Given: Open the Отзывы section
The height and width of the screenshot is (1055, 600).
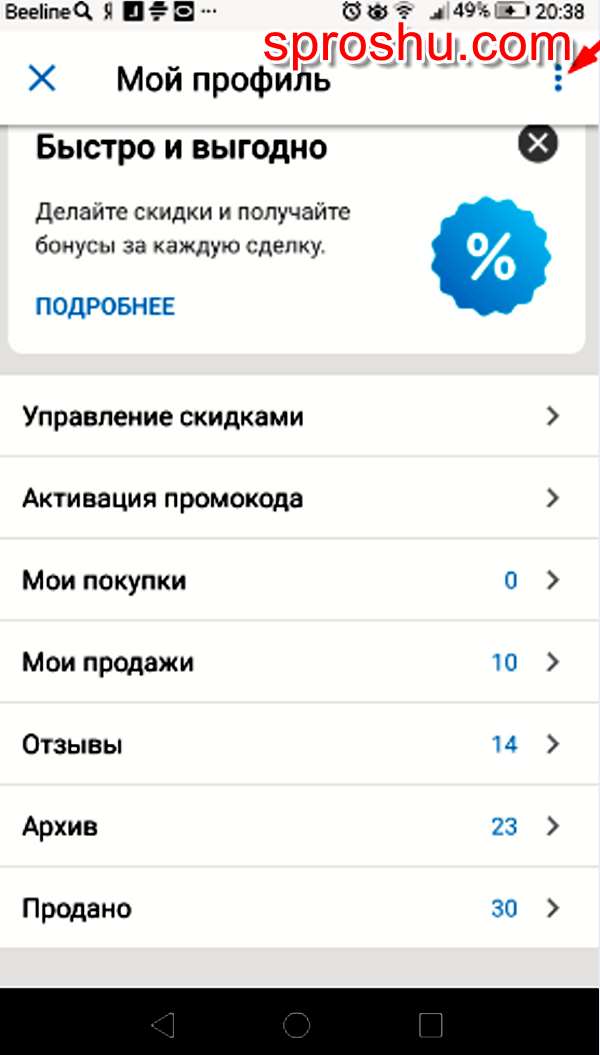Looking at the screenshot, I should click(x=300, y=744).
